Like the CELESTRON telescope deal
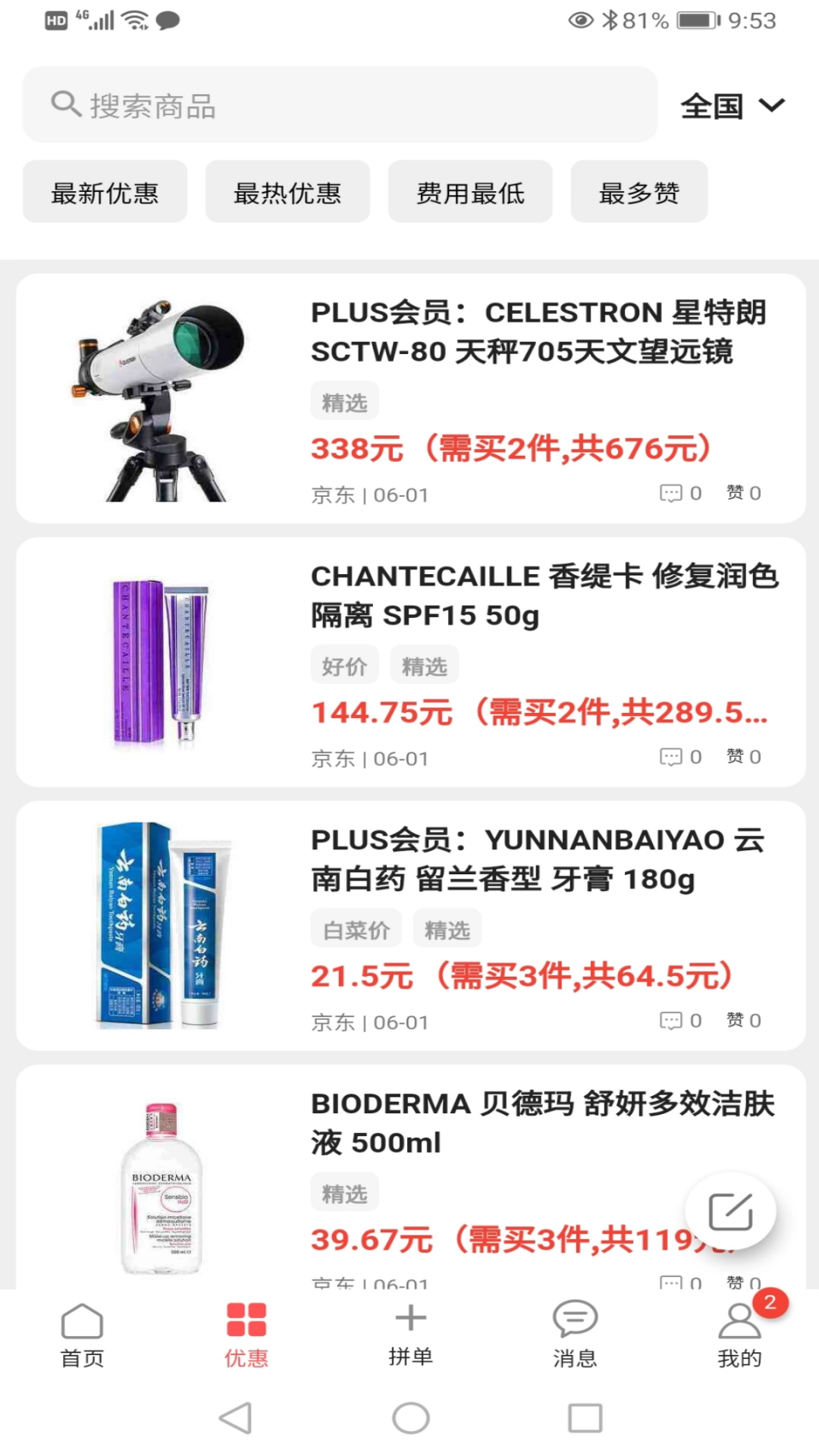 click(743, 493)
